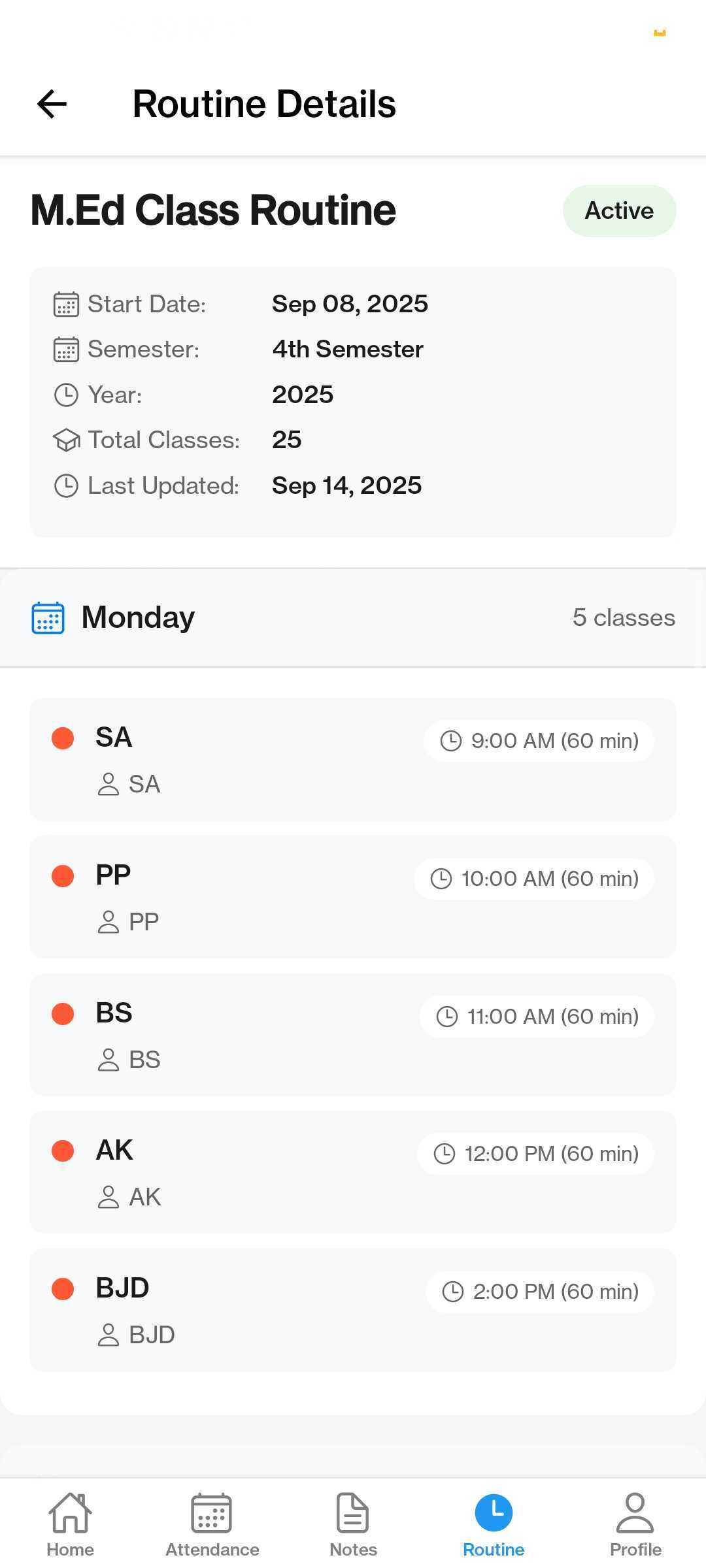This screenshot has height=1568, width=706.
Task: Open the BJD class at 2:00 PM
Action: 353,1310
